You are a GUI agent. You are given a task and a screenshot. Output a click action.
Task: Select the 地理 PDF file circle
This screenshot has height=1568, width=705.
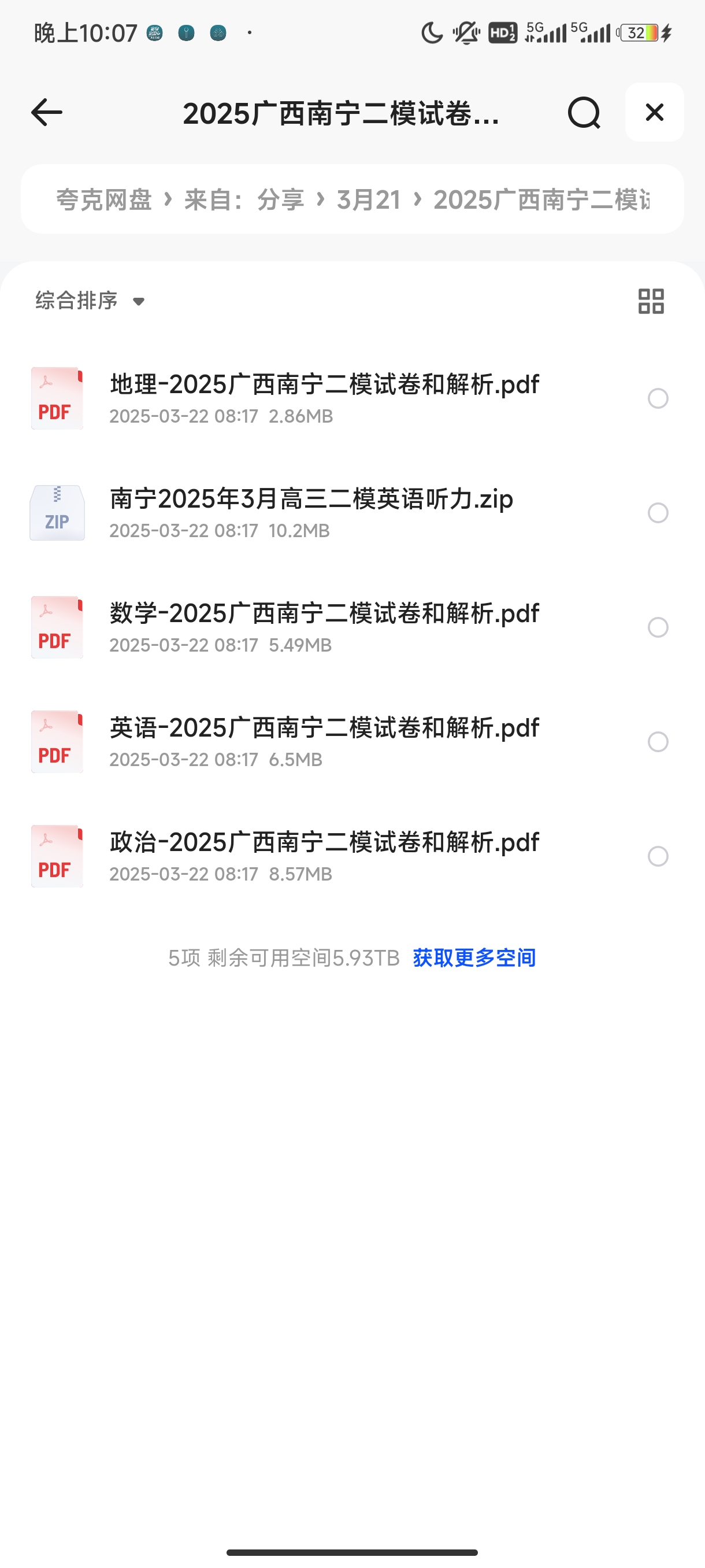(x=658, y=399)
